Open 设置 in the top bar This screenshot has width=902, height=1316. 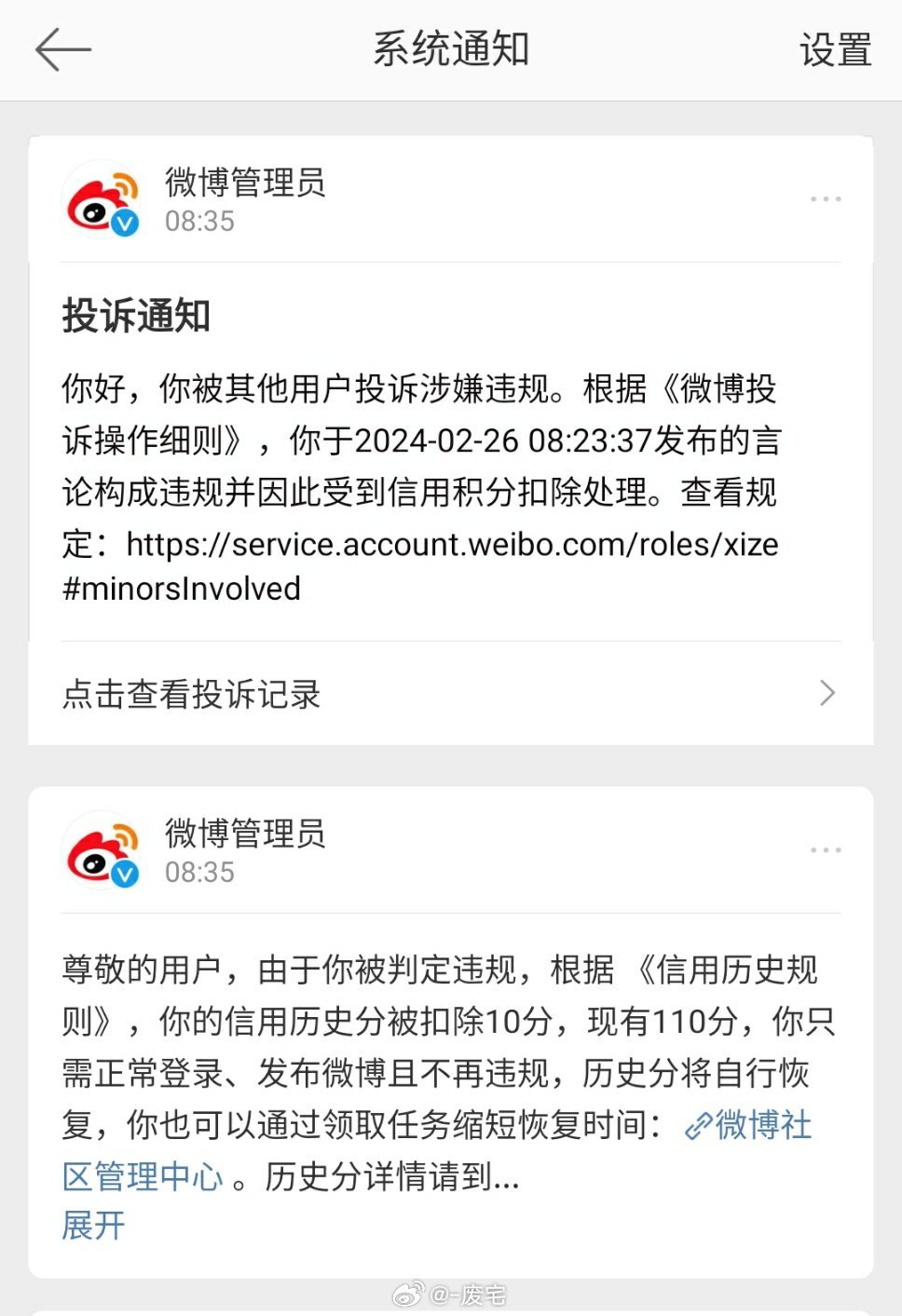point(835,50)
